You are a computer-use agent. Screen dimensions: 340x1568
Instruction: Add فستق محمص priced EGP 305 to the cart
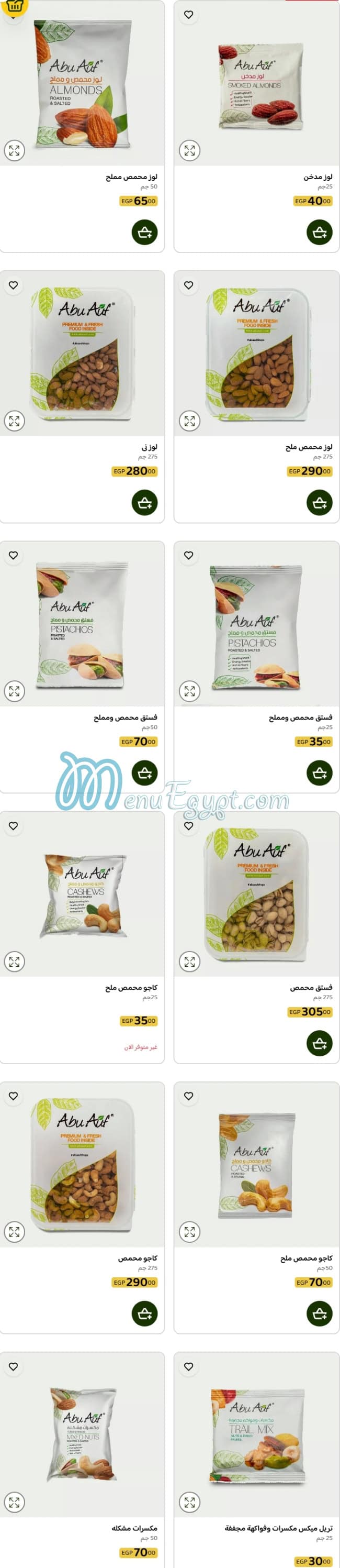click(x=319, y=1043)
